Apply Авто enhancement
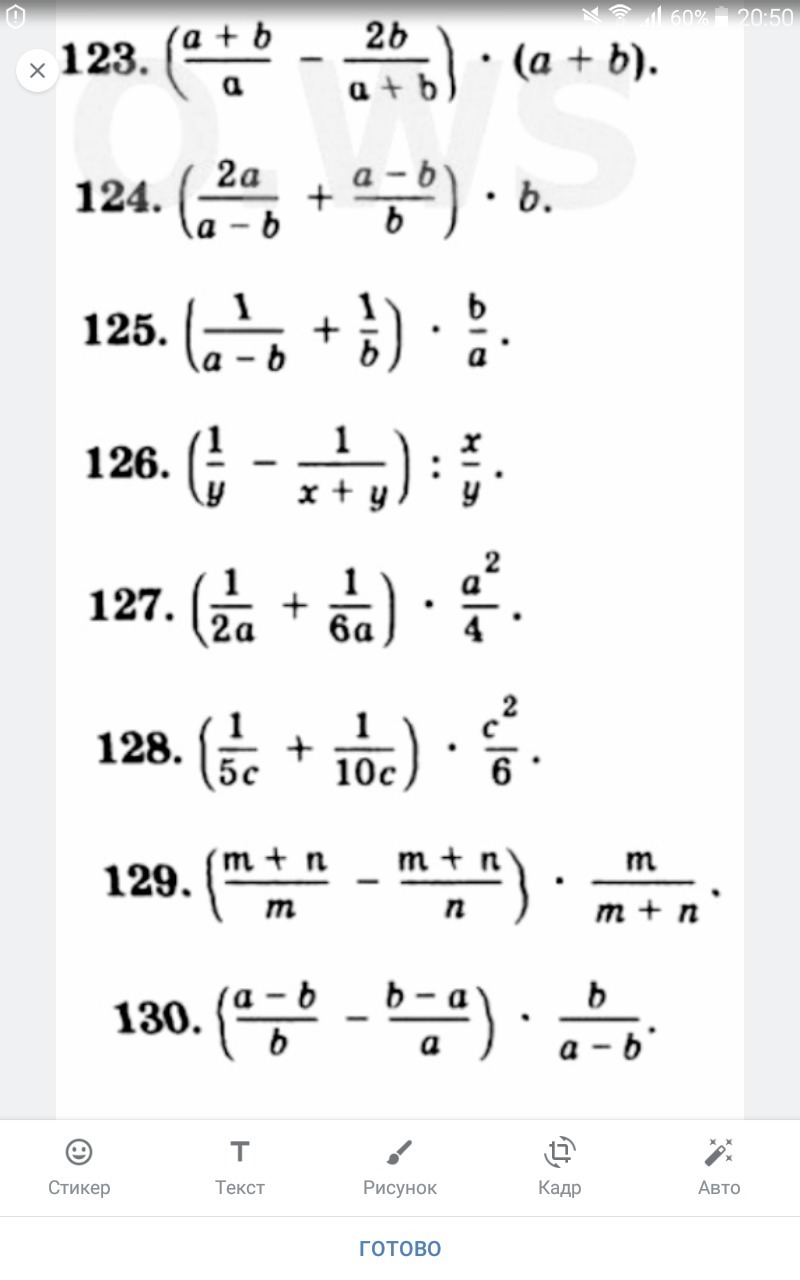The height and width of the screenshot is (1280, 800). (x=719, y=1166)
